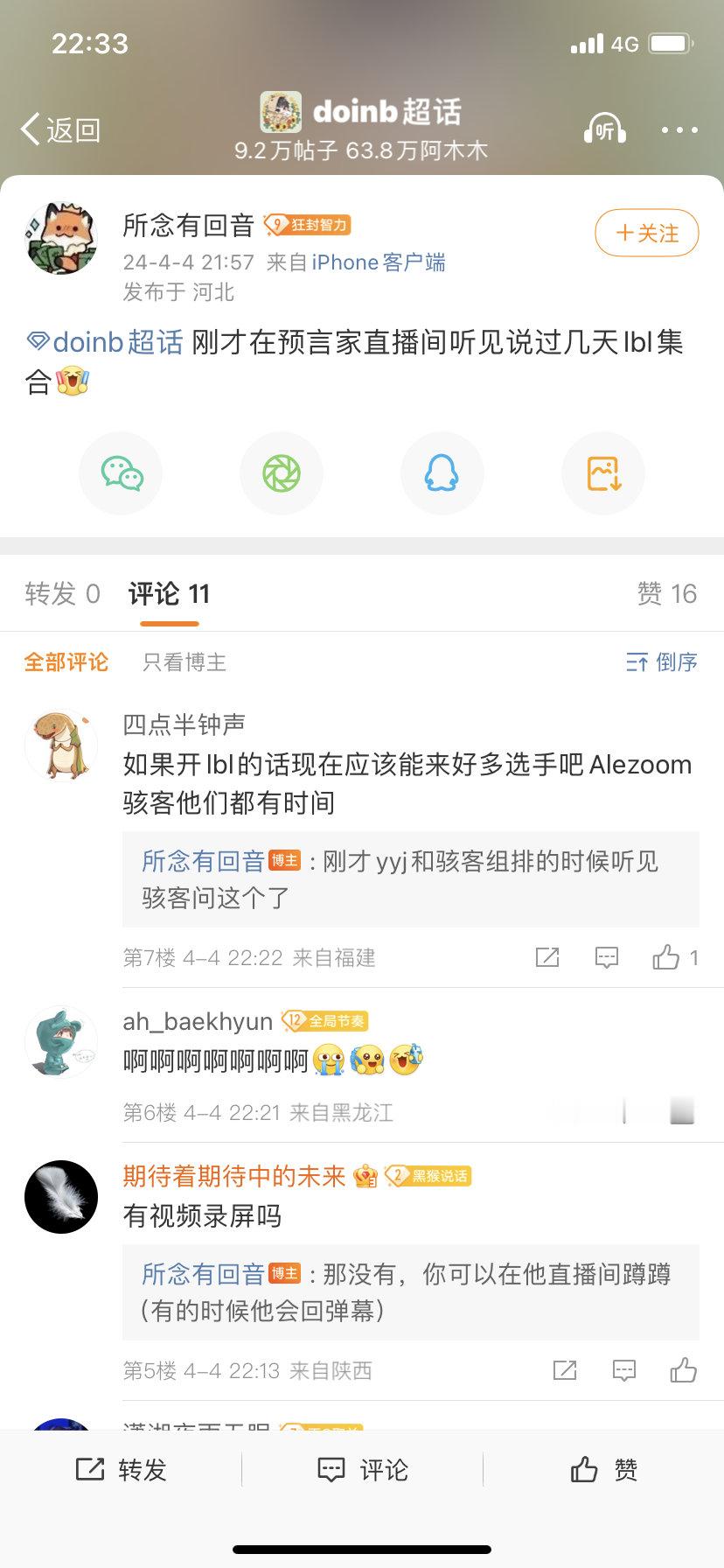Open the comment input via bottom 评论 bar
Image resolution: width=724 pixels, height=1568 pixels.
click(362, 1469)
